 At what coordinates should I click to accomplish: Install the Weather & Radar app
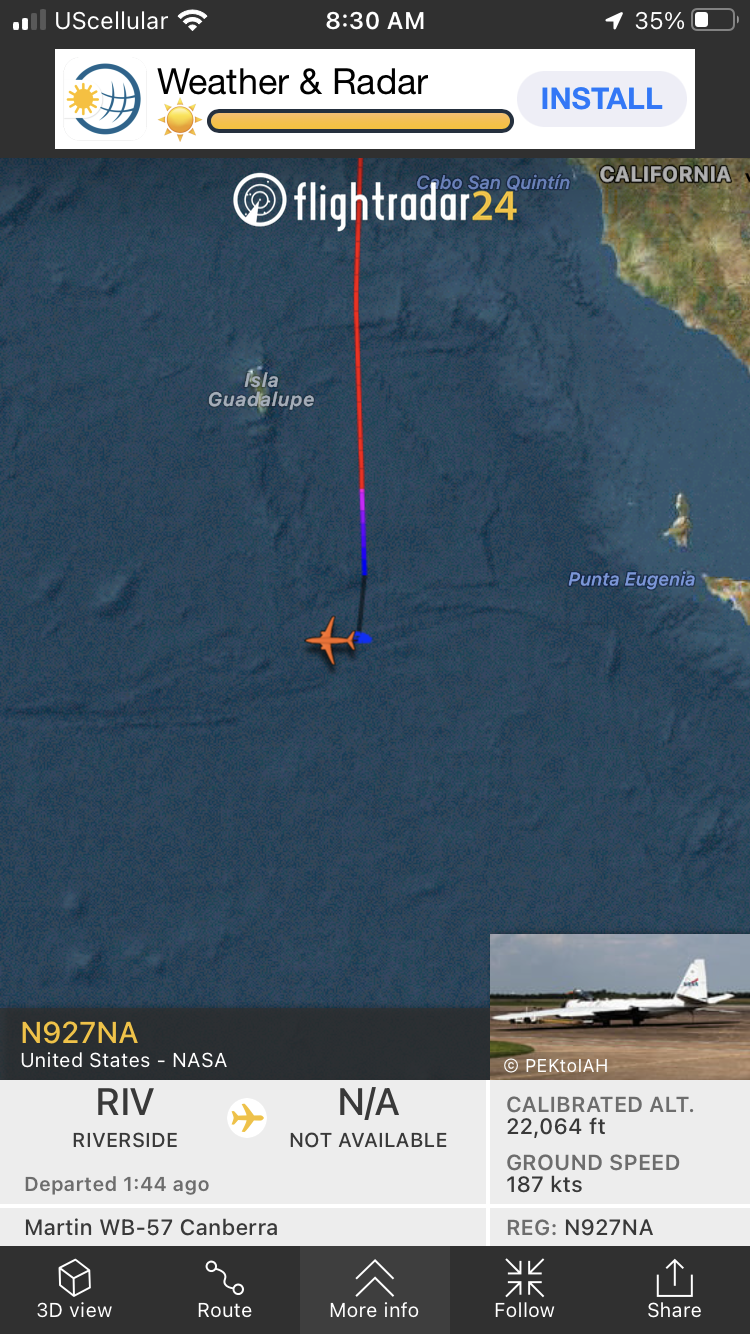[x=601, y=99]
